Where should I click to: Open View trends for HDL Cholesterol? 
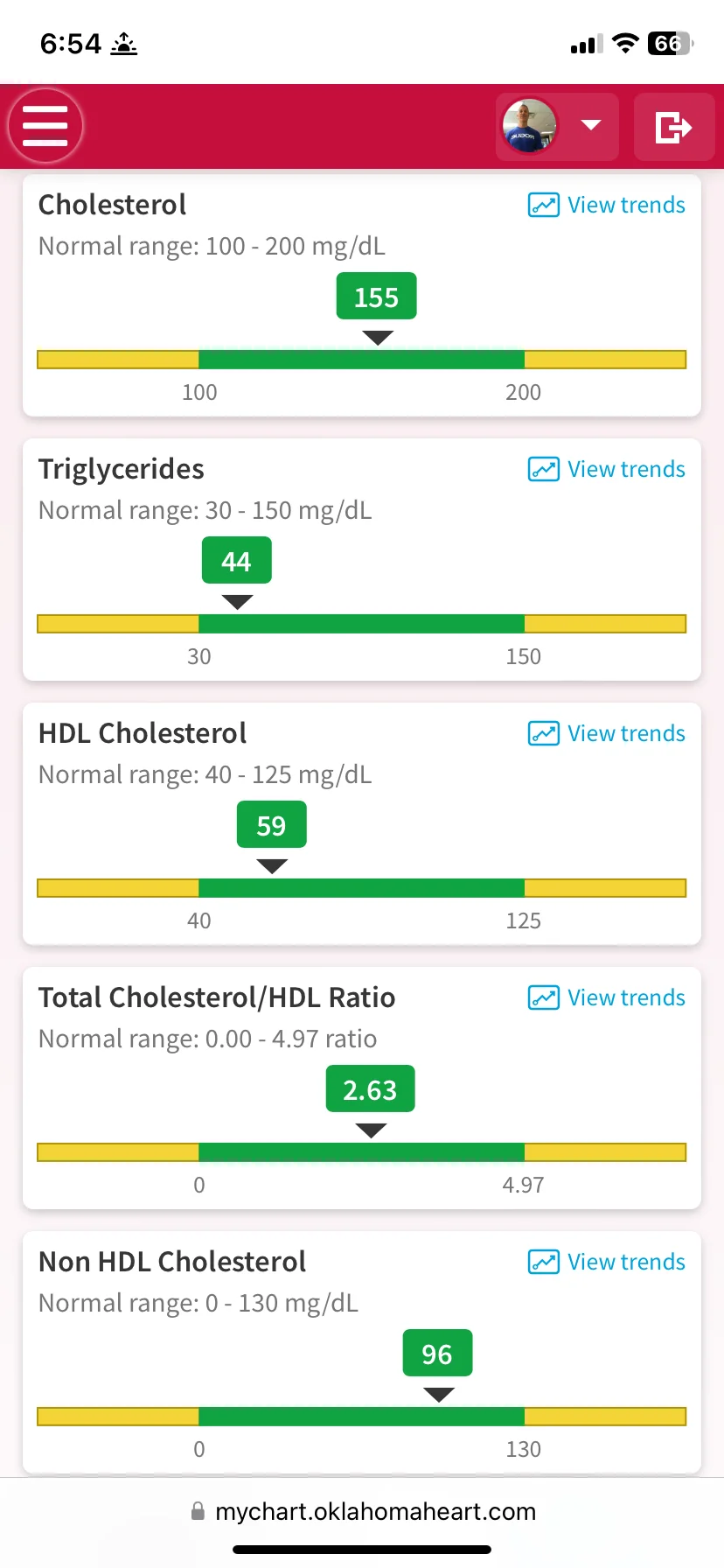607,733
